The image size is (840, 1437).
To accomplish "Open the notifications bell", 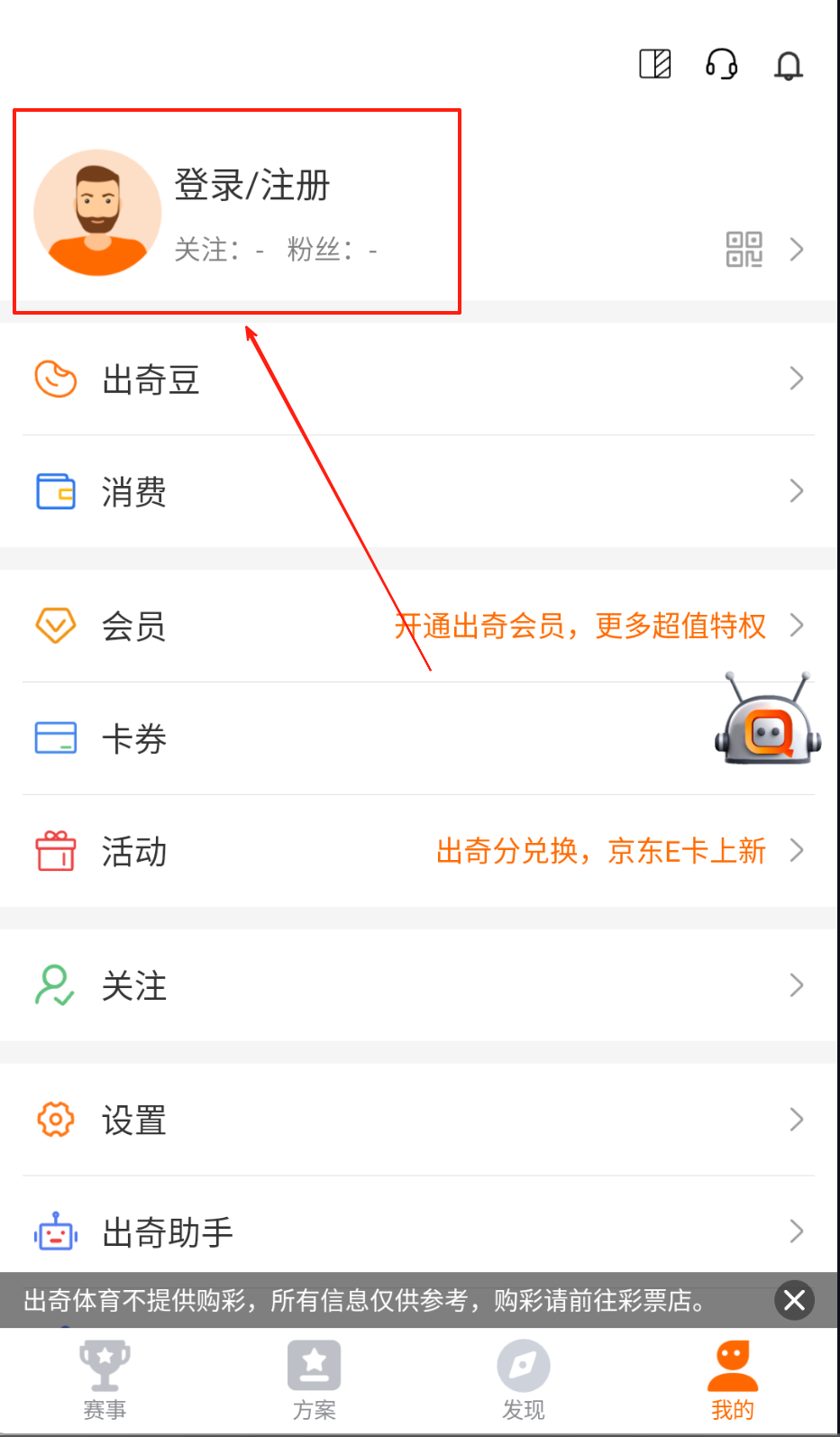I will 789,65.
